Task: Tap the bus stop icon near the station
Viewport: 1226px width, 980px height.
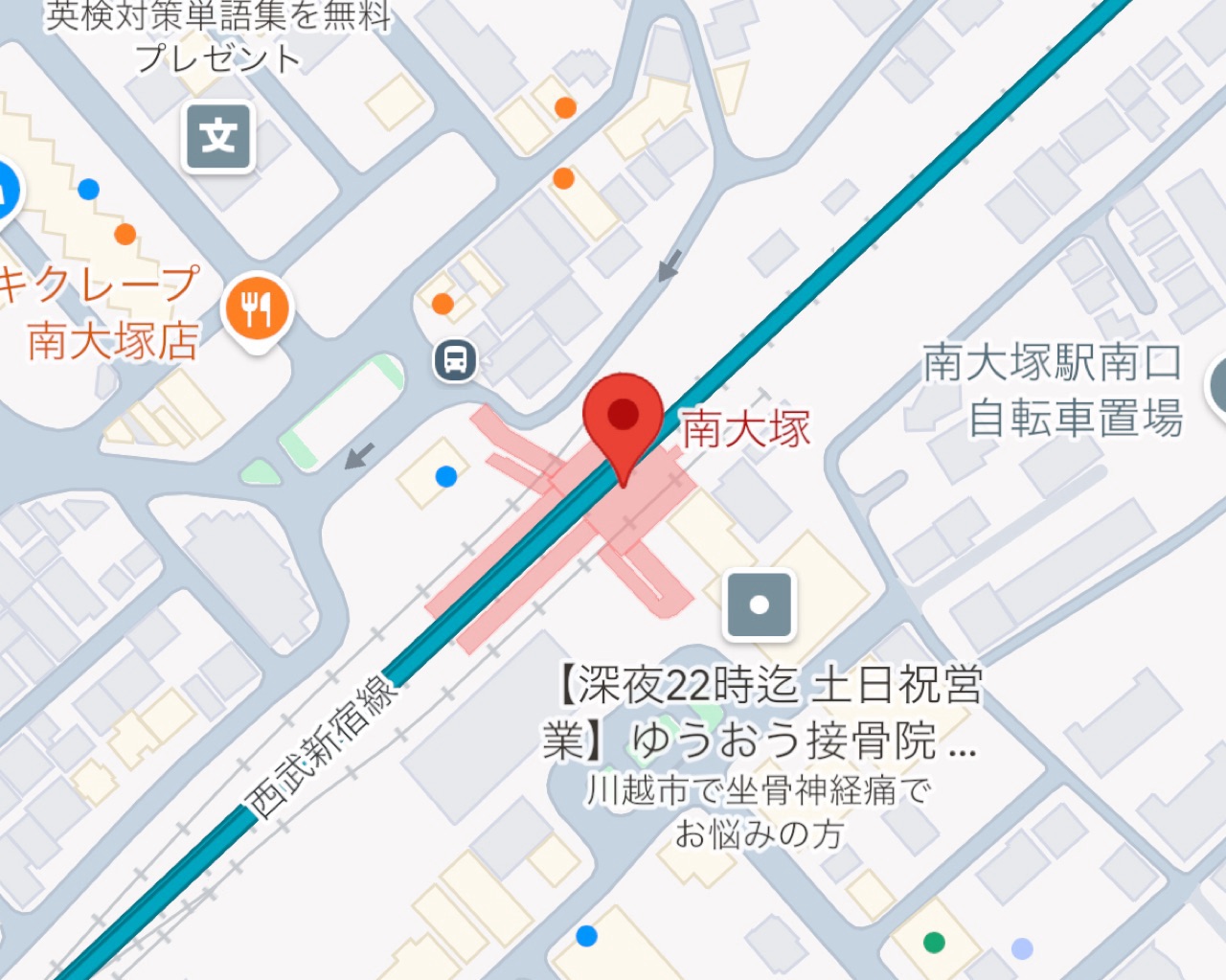Action: pyautogui.click(x=455, y=361)
